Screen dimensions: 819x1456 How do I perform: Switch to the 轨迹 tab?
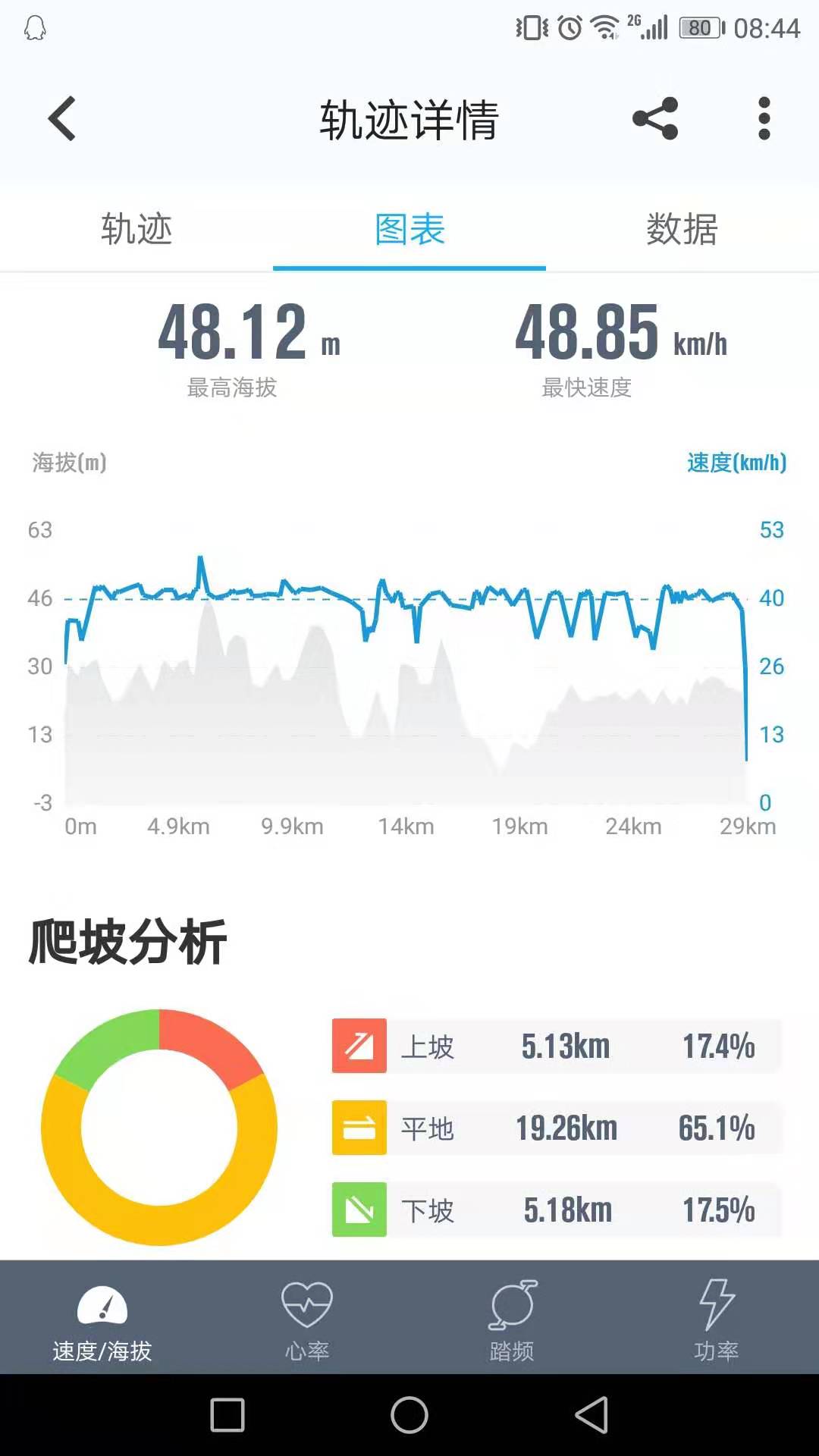136,229
